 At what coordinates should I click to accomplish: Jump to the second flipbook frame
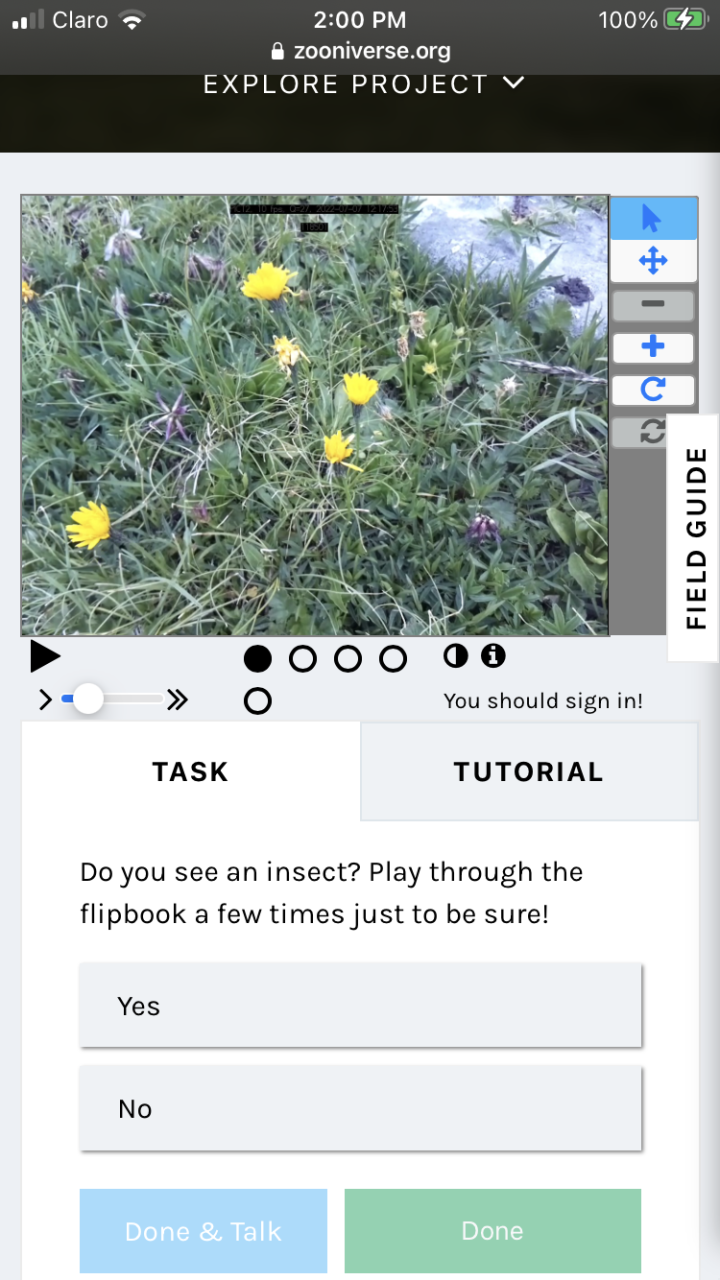tap(303, 659)
